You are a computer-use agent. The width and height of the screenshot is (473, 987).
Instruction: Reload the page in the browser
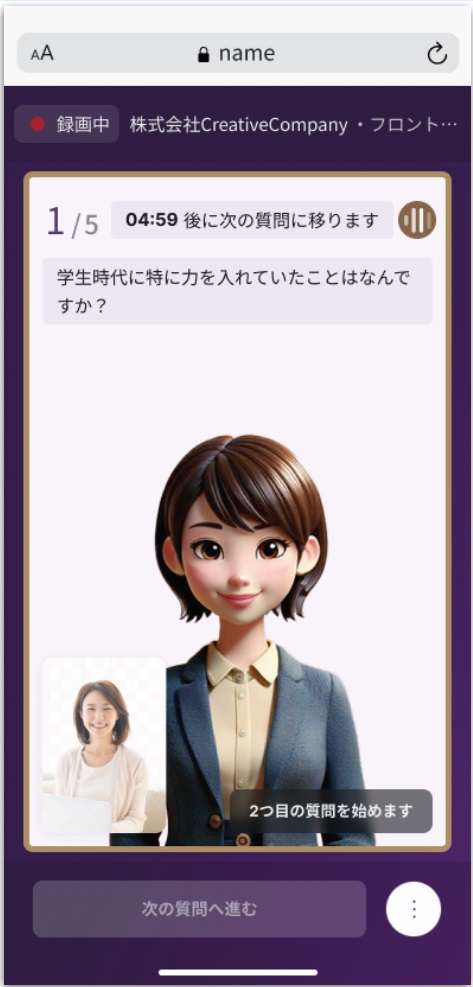pyautogui.click(x=436, y=54)
